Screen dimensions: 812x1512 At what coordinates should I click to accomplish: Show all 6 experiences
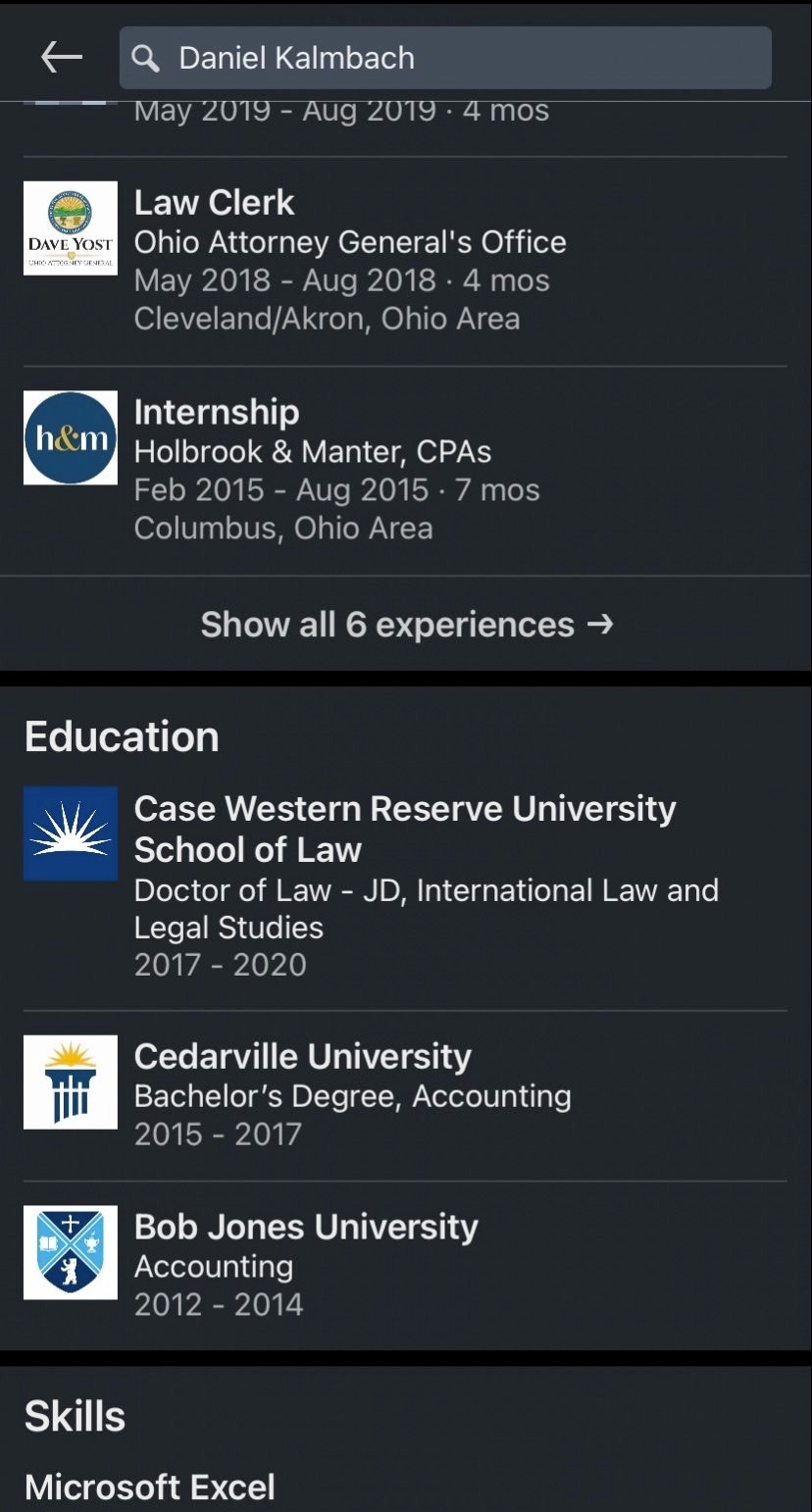pyautogui.click(x=406, y=625)
